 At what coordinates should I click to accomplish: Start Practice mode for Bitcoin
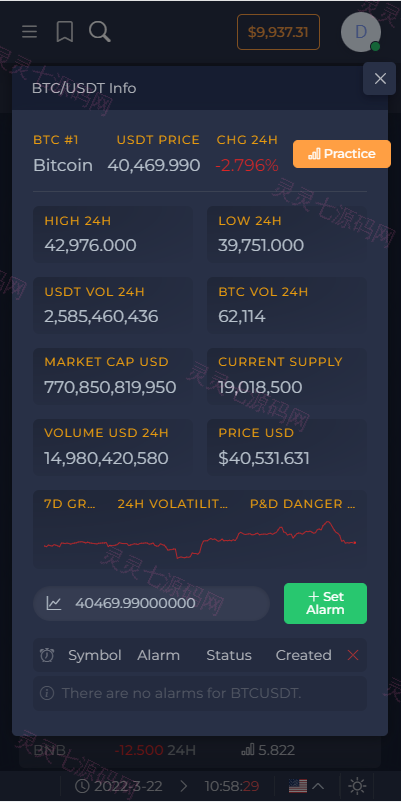(x=342, y=154)
